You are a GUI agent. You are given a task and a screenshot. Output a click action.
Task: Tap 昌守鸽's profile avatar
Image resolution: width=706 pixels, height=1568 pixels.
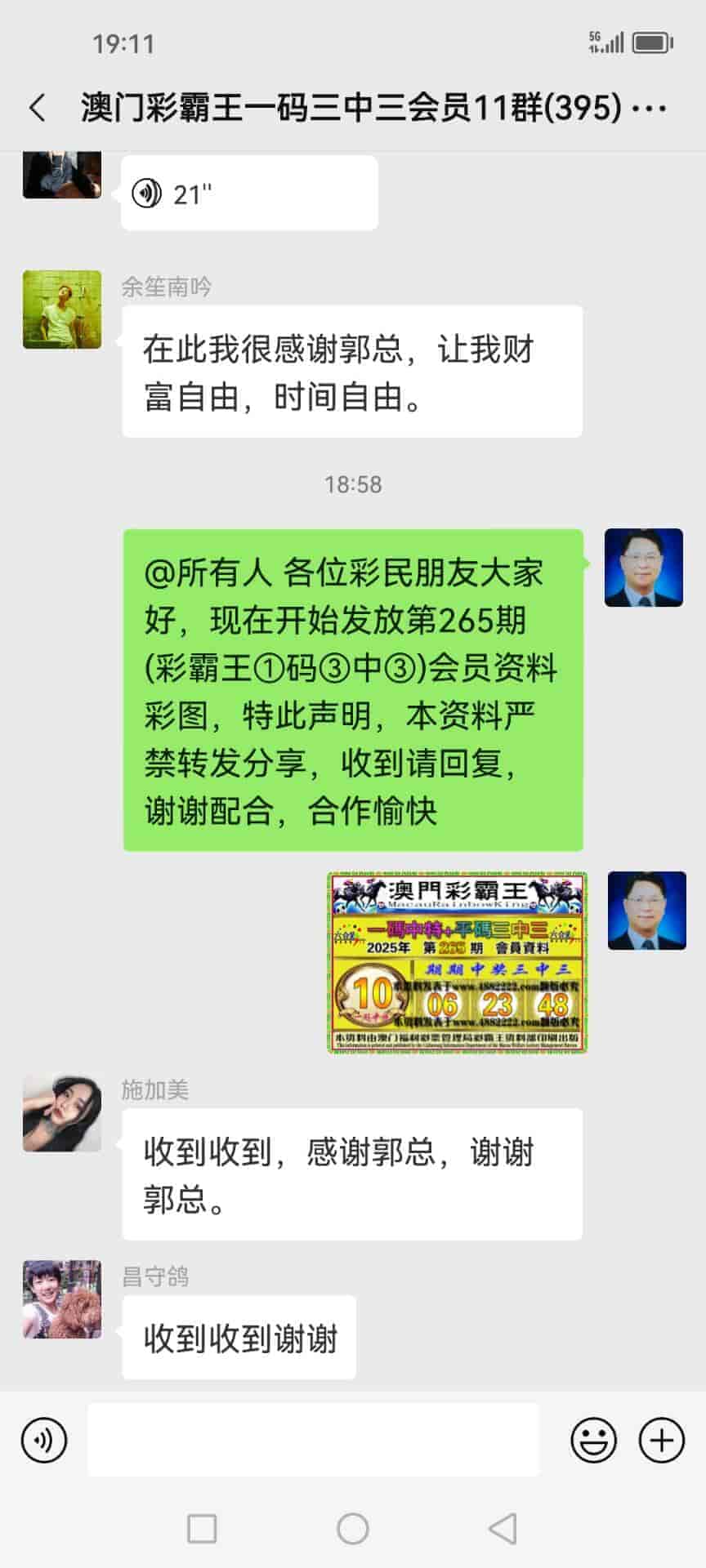click(x=62, y=1299)
